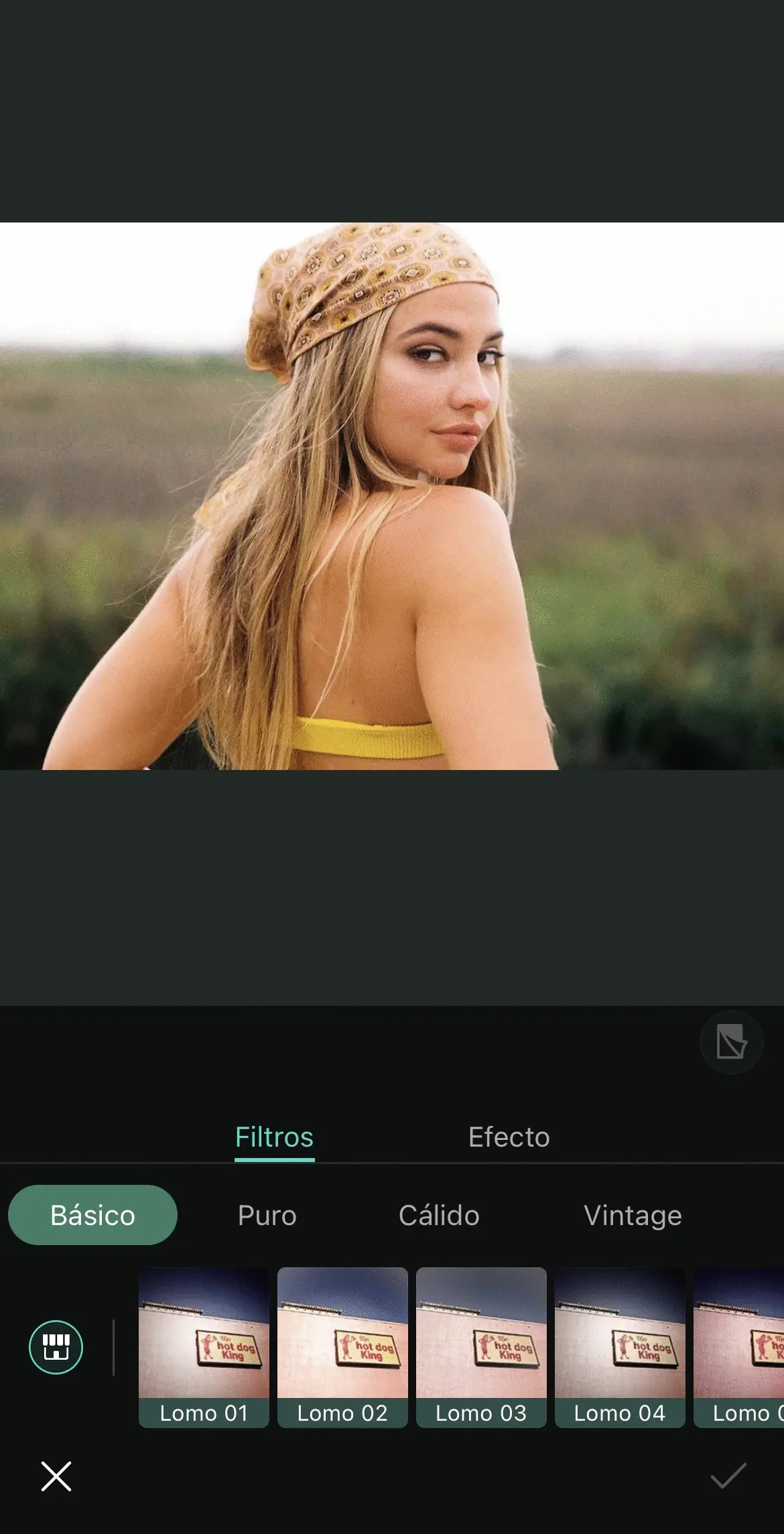The height and width of the screenshot is (1534, 784).
Task: Apply the Lomo 02 filter
Action: (x=342, y=1347)
